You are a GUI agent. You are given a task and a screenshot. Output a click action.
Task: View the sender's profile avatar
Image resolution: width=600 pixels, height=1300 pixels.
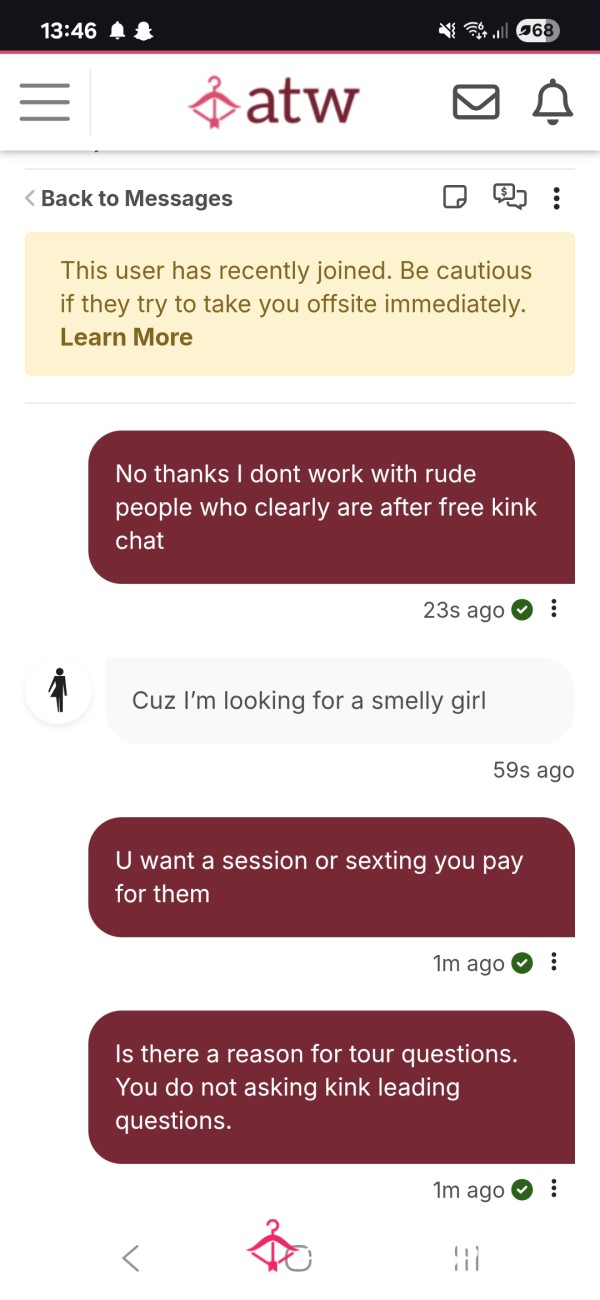(59, 691)
